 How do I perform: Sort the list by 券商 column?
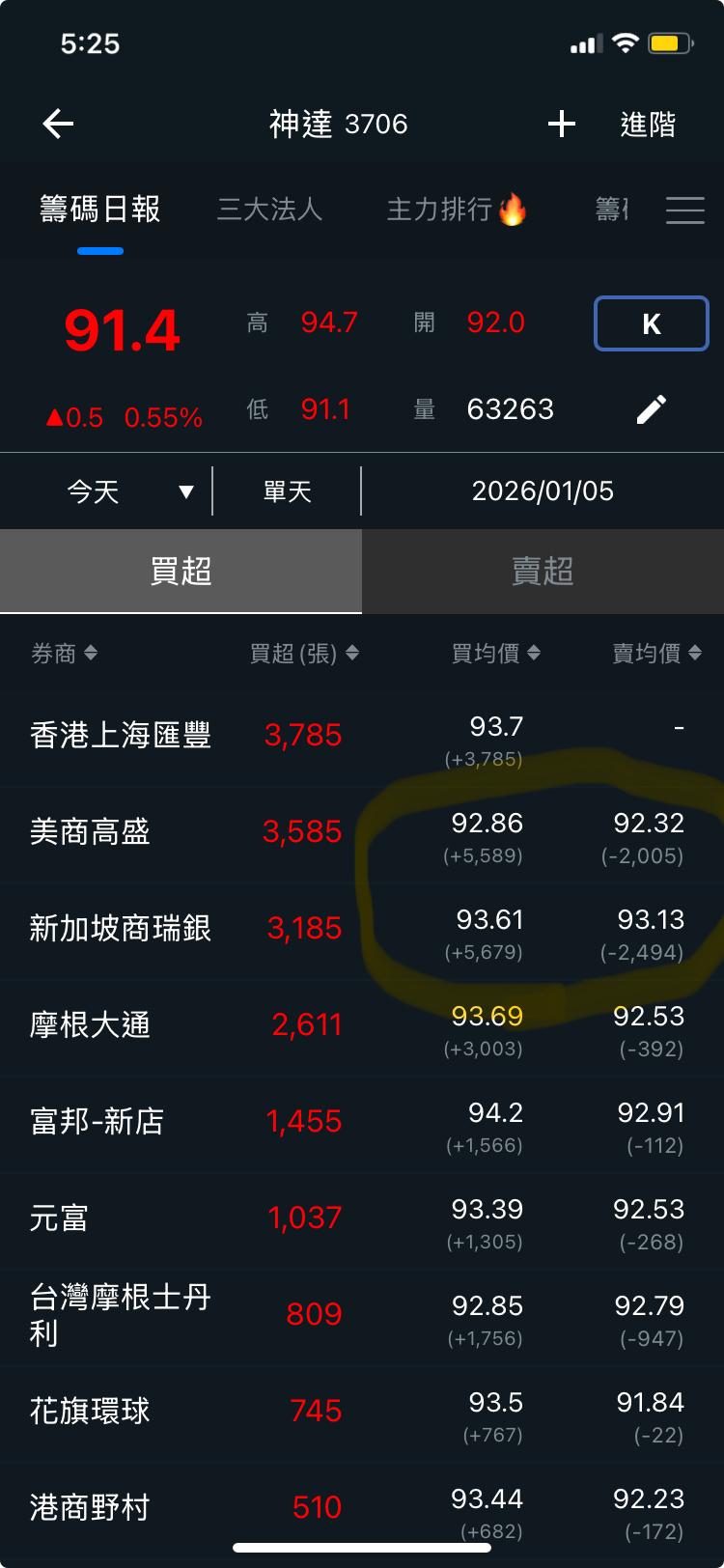pos(64,654)
